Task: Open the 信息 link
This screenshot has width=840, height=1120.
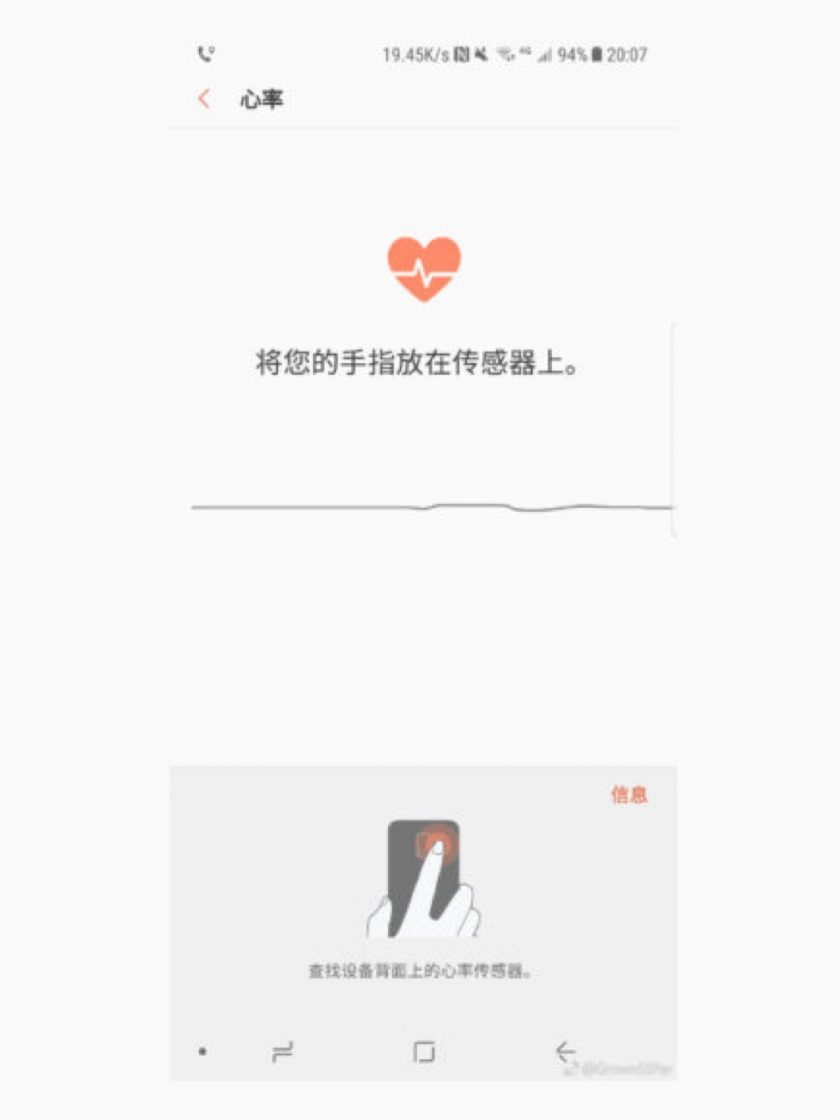Action: pos(629,795)
